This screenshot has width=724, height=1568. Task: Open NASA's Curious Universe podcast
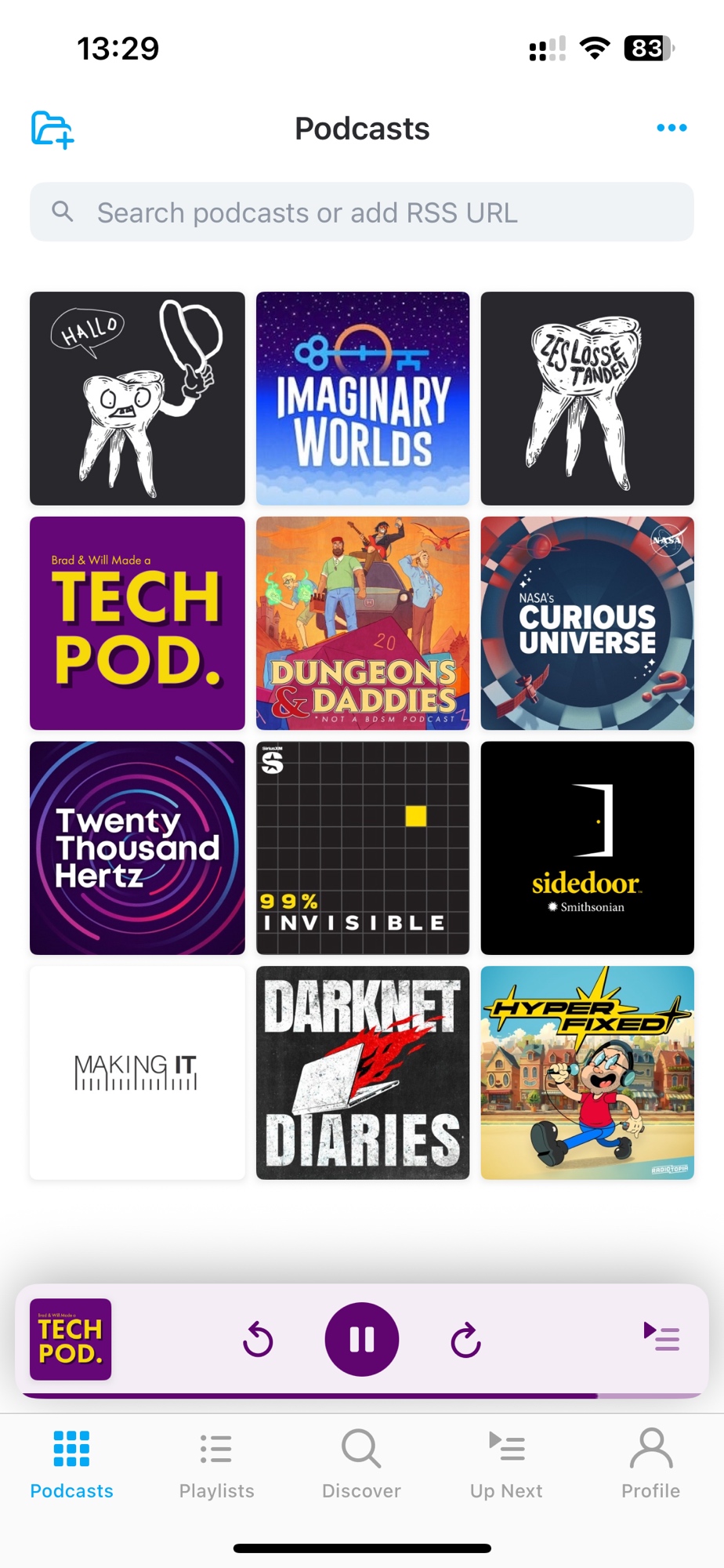tap(587, 623)
